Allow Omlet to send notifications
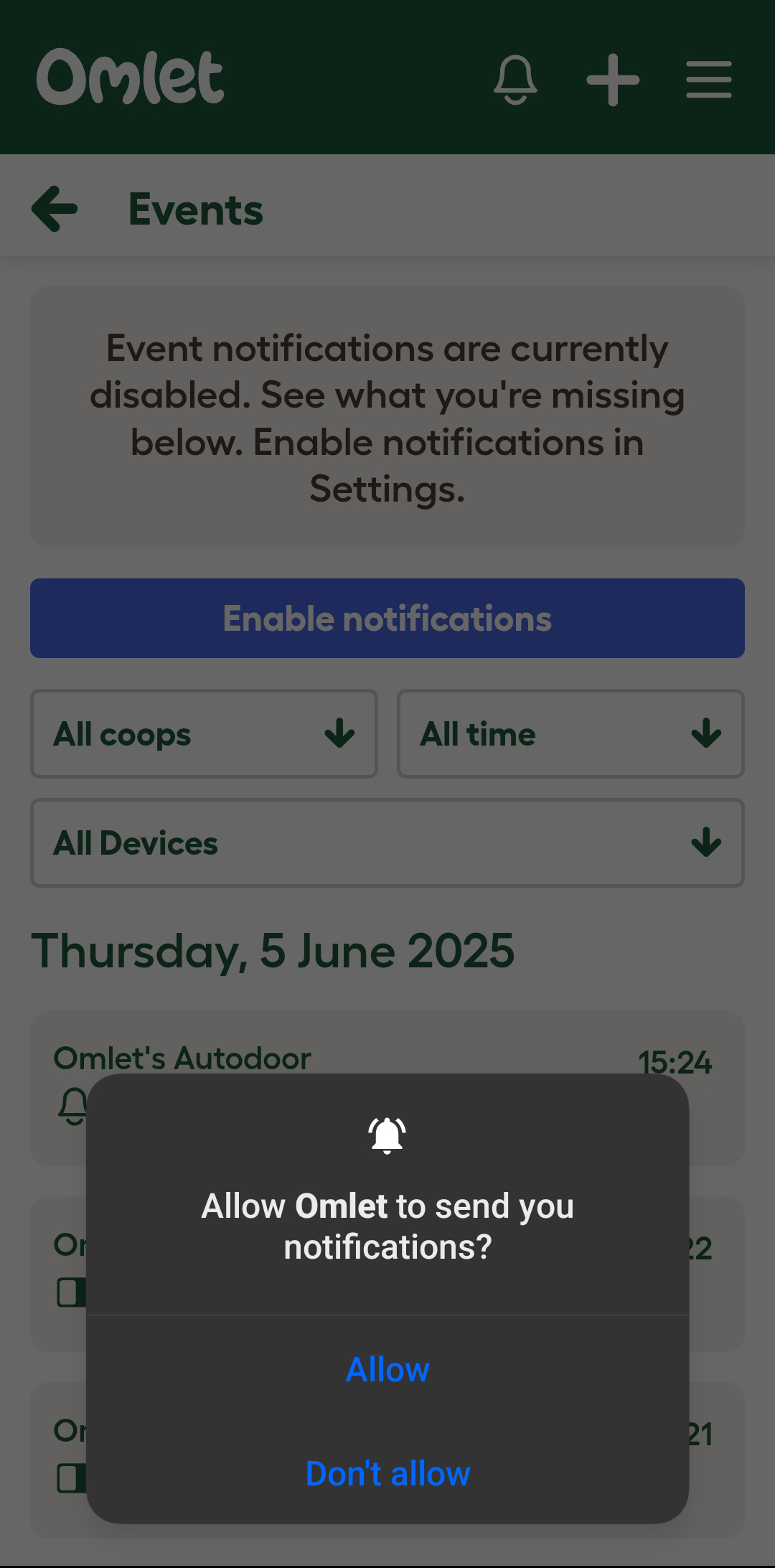 pyautogui.click(x=387, y=1369)
